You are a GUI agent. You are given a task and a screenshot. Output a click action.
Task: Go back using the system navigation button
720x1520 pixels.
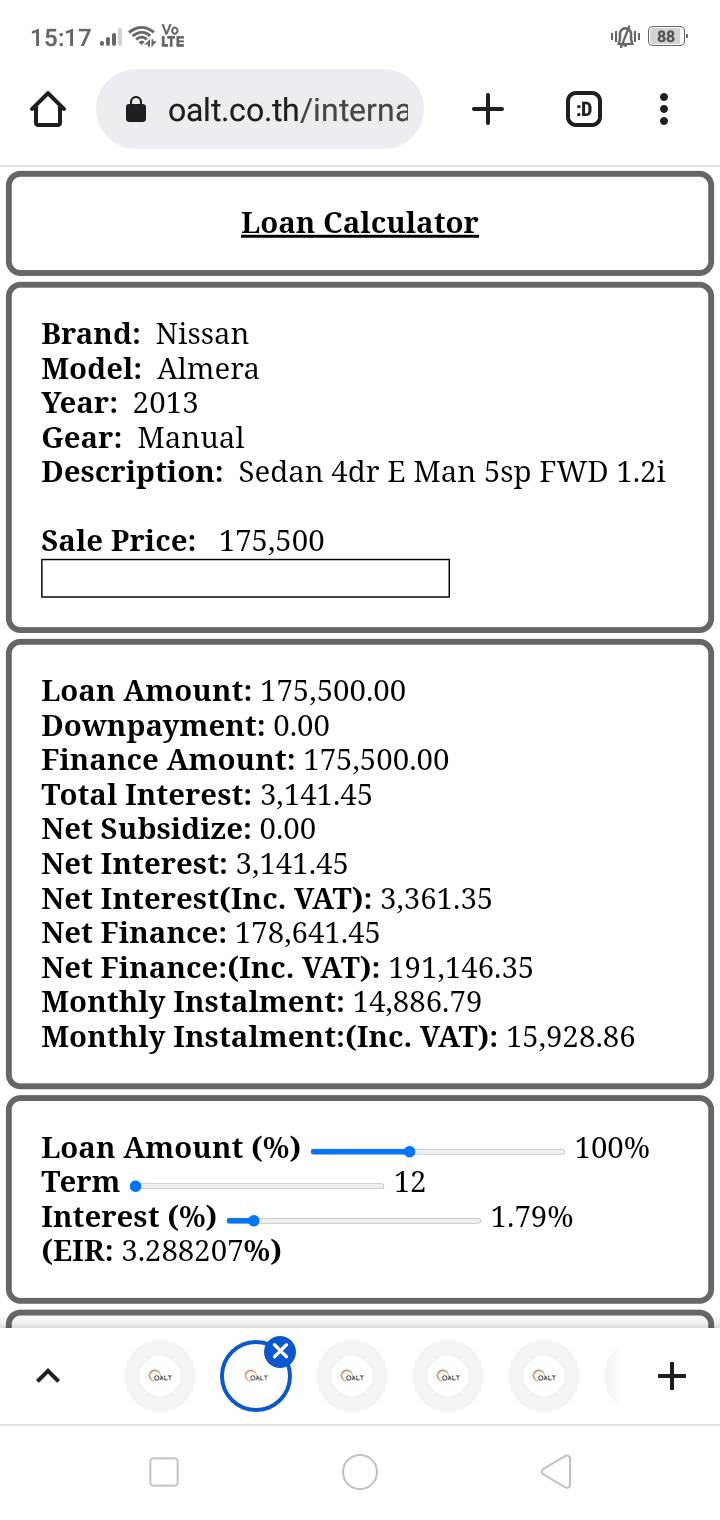[556, 1471]
